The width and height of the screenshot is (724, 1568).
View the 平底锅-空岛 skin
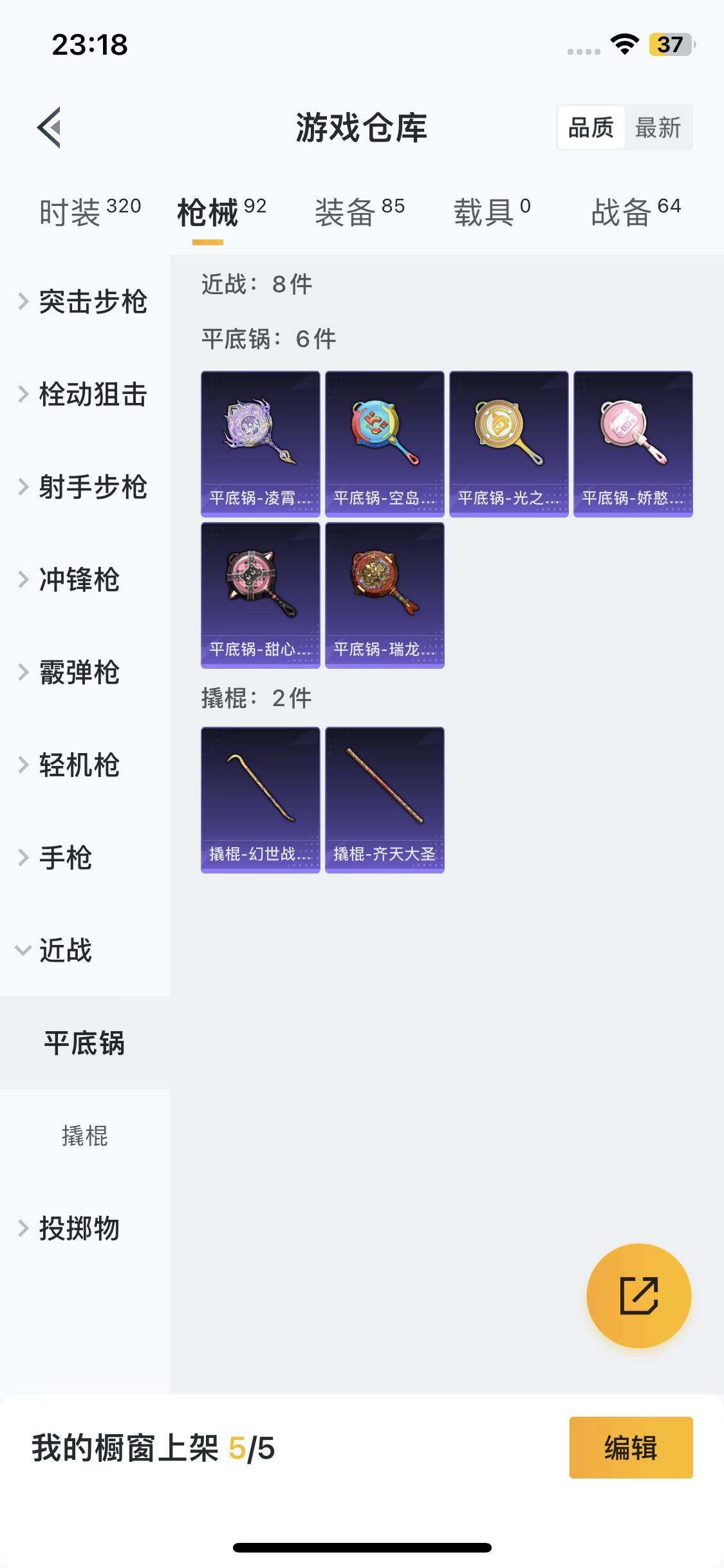coord(384,443)
